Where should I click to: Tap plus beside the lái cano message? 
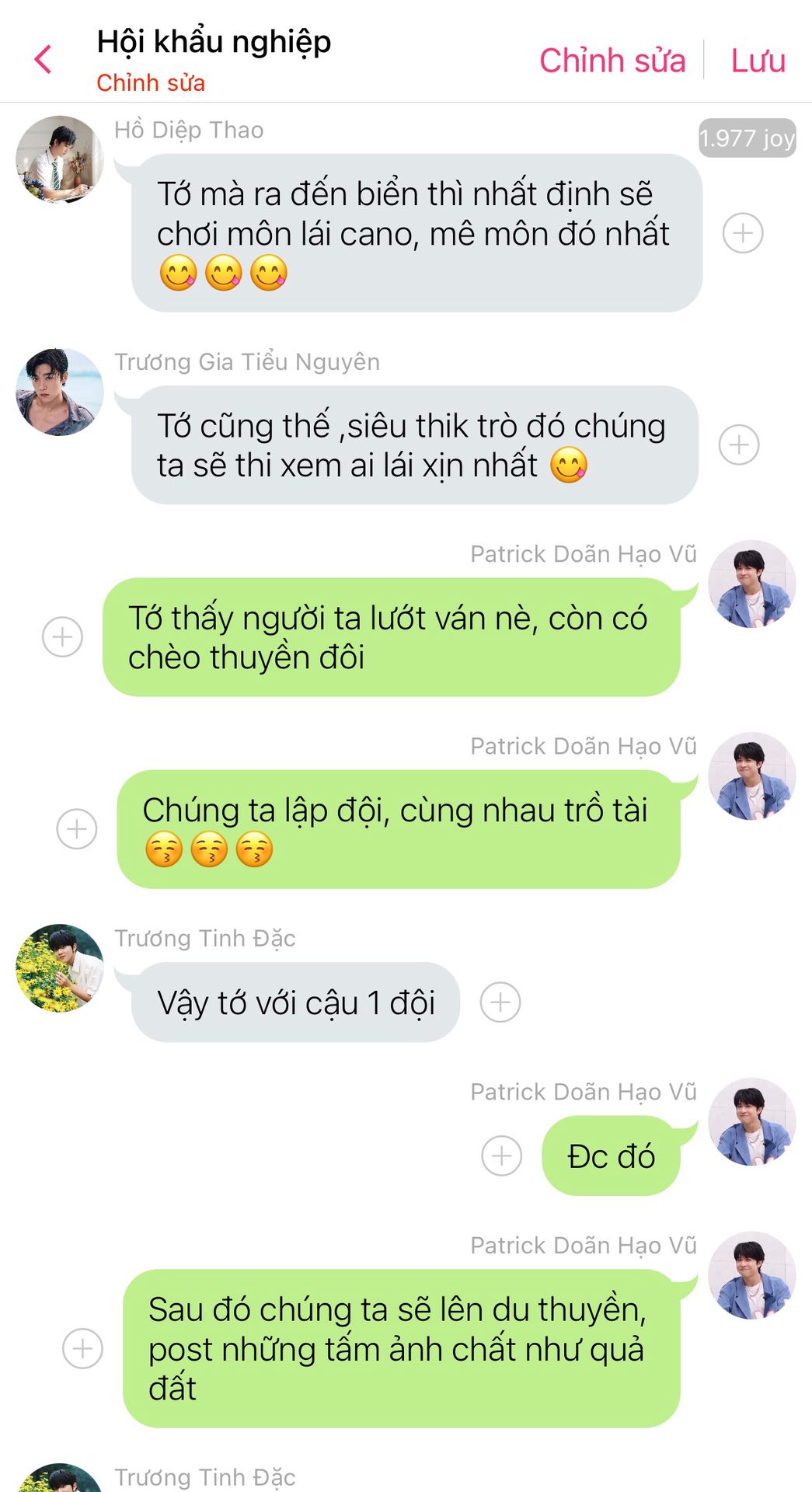pos(743,233)
